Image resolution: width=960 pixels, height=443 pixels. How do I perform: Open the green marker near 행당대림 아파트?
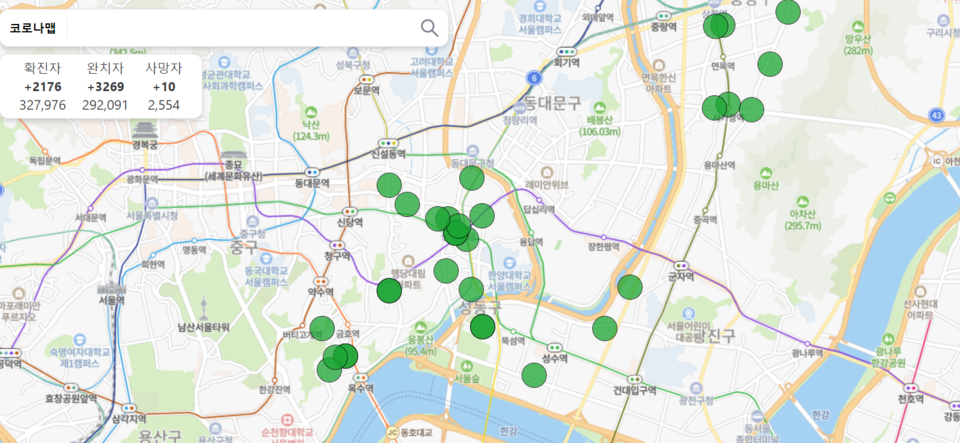389,291
